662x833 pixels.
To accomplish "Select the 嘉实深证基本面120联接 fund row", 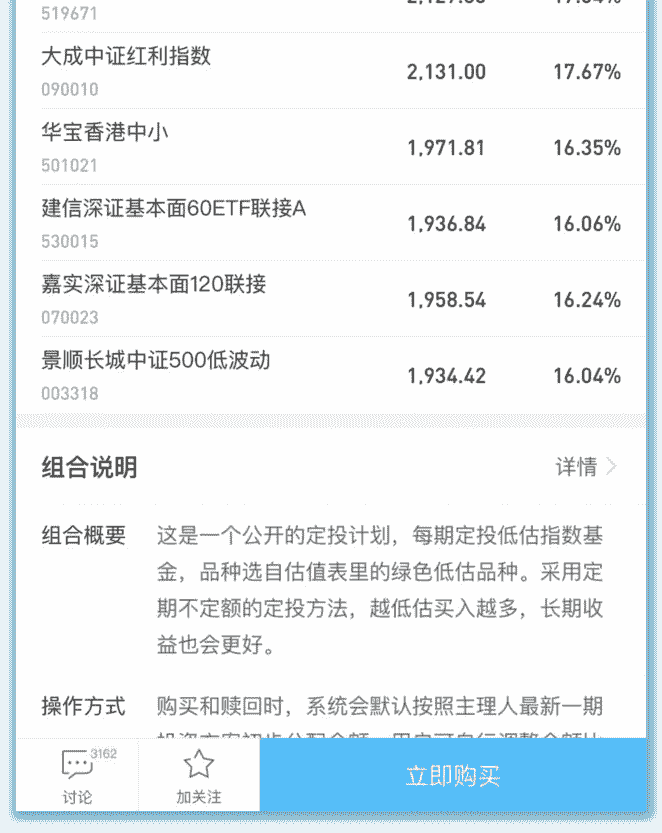I will tap(330, 299).
